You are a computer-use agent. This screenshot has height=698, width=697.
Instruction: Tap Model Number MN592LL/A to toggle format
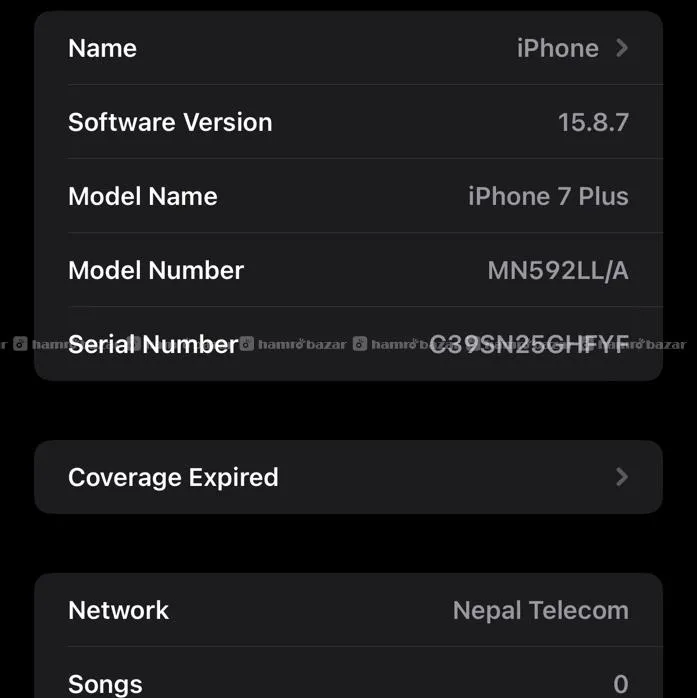pos(557,270)
